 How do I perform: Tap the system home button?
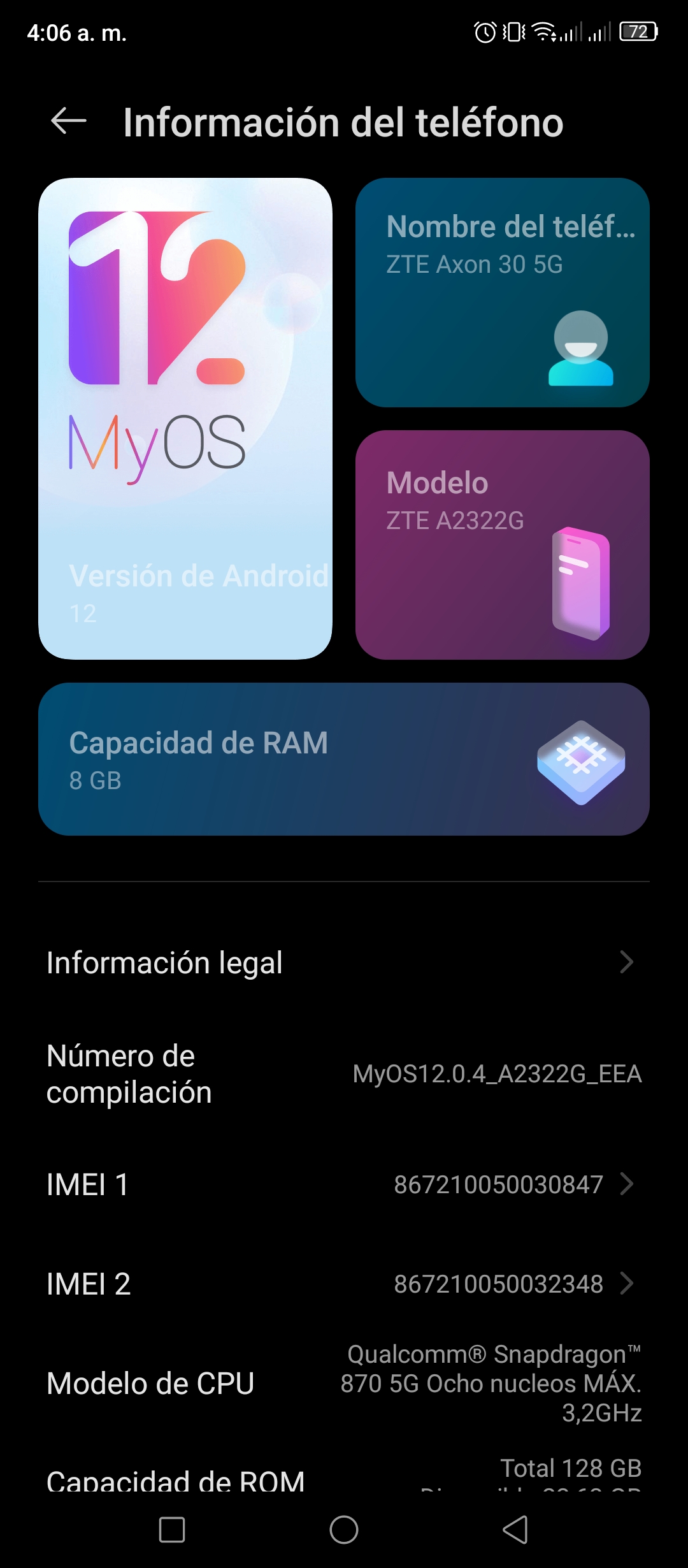344,1530
